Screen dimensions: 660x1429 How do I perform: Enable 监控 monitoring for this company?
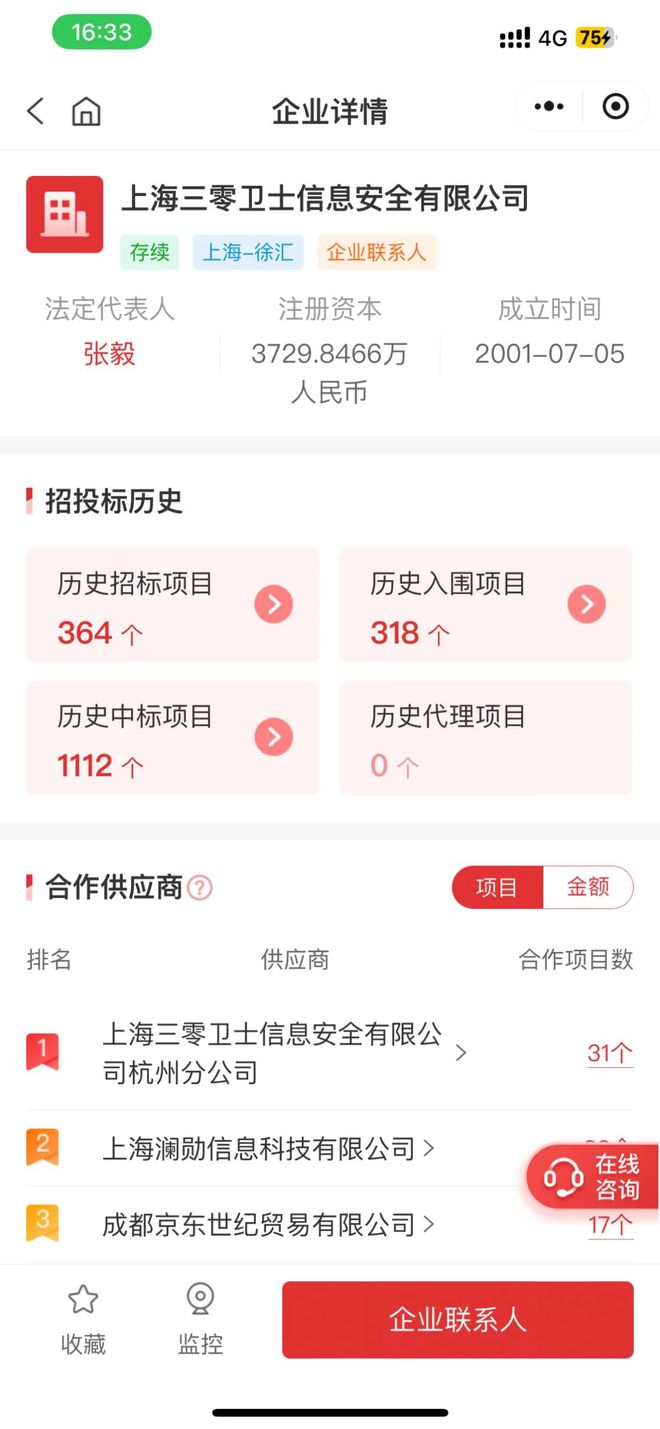(x=200, y=1320)
